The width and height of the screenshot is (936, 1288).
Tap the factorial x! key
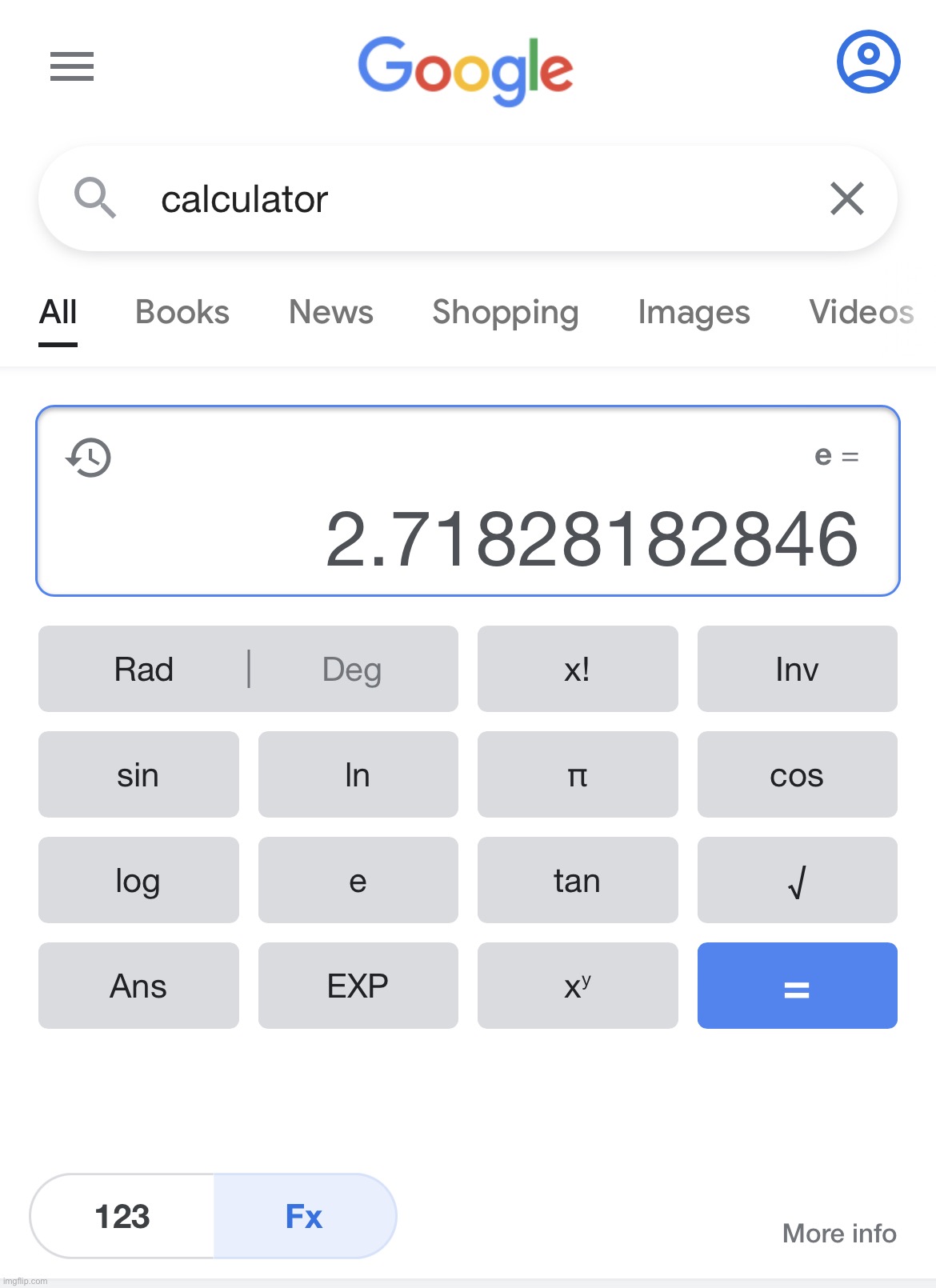[577, 670]
